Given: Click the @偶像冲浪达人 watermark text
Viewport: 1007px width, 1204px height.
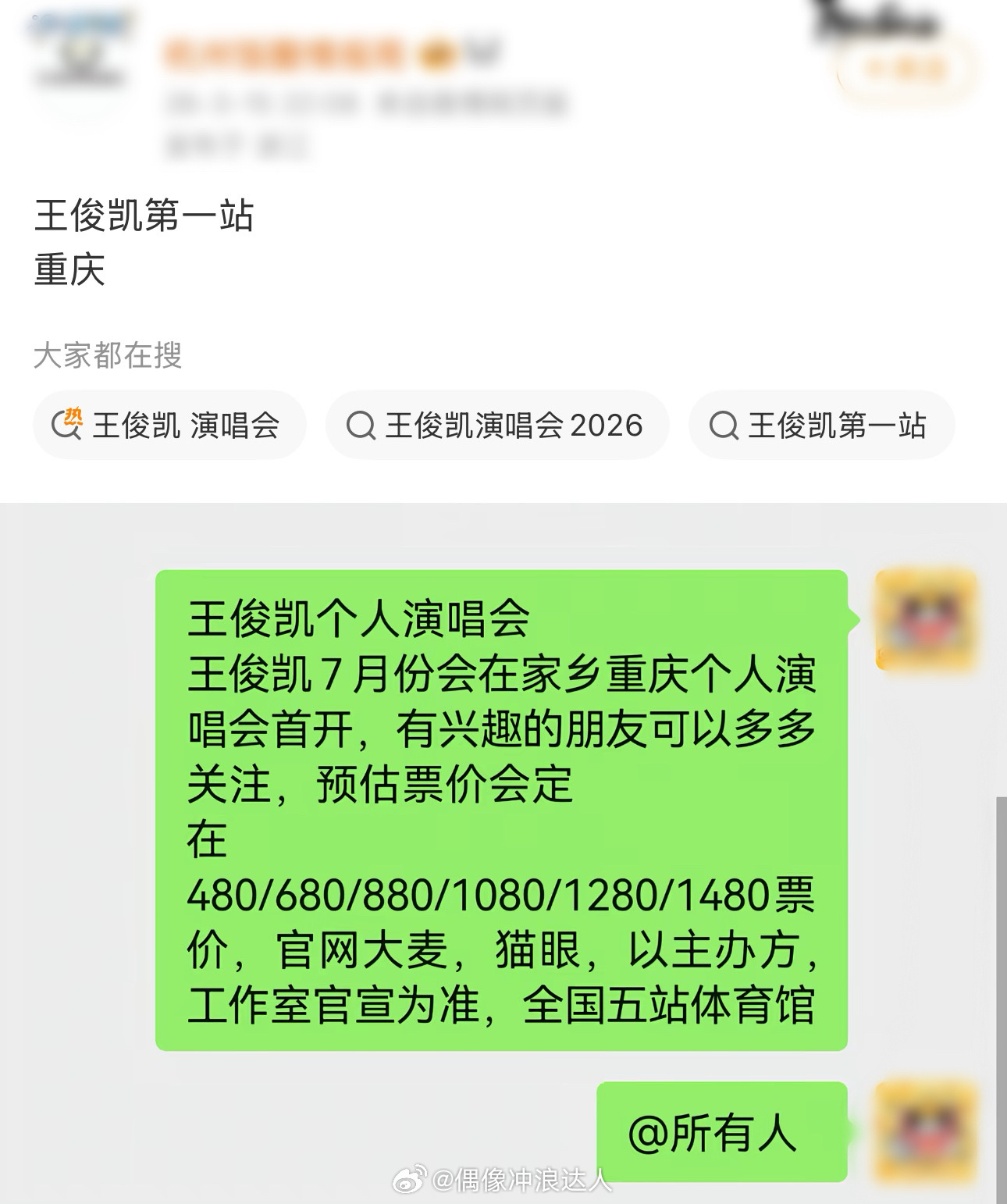Looking at the screenshot, I should [523, 1177].
